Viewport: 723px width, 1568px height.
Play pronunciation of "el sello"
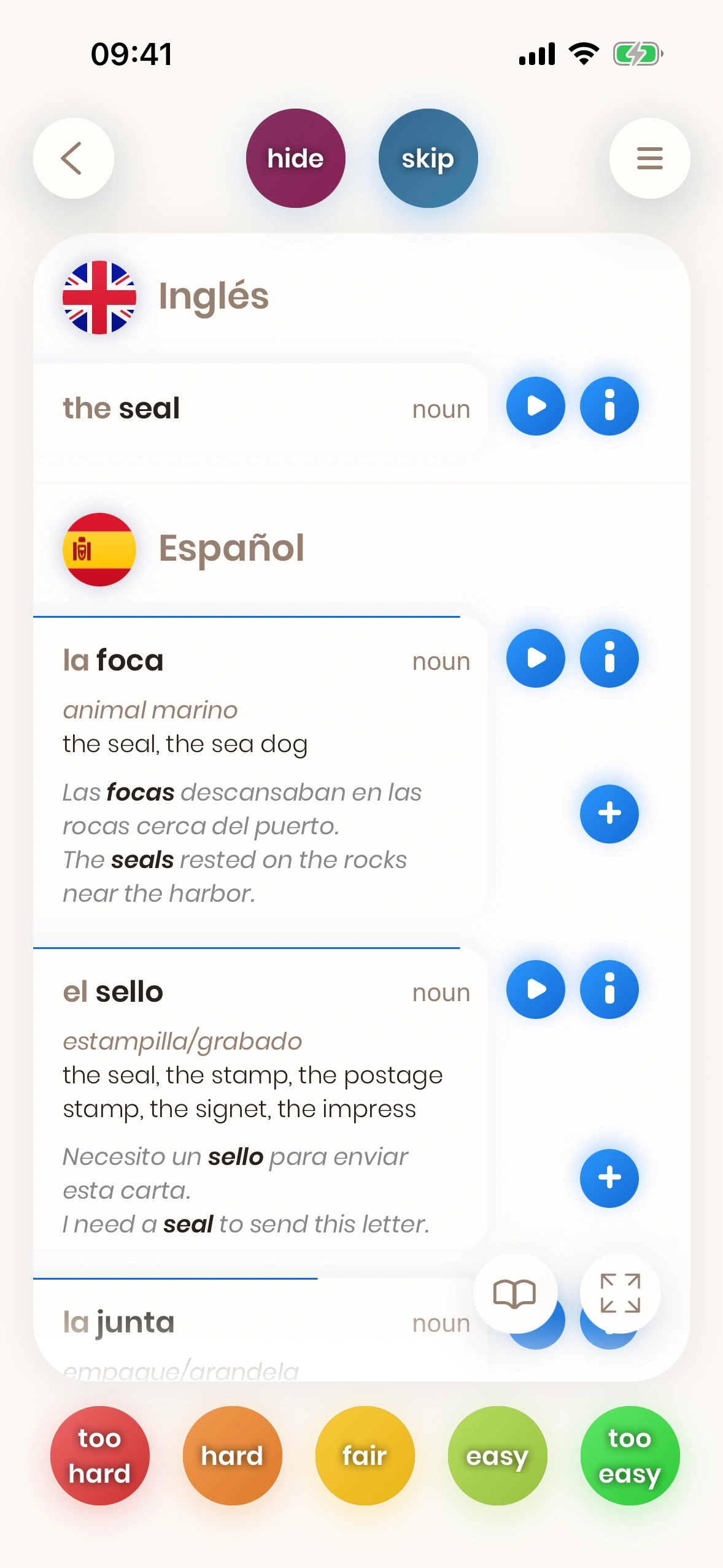tap(535, 989)
